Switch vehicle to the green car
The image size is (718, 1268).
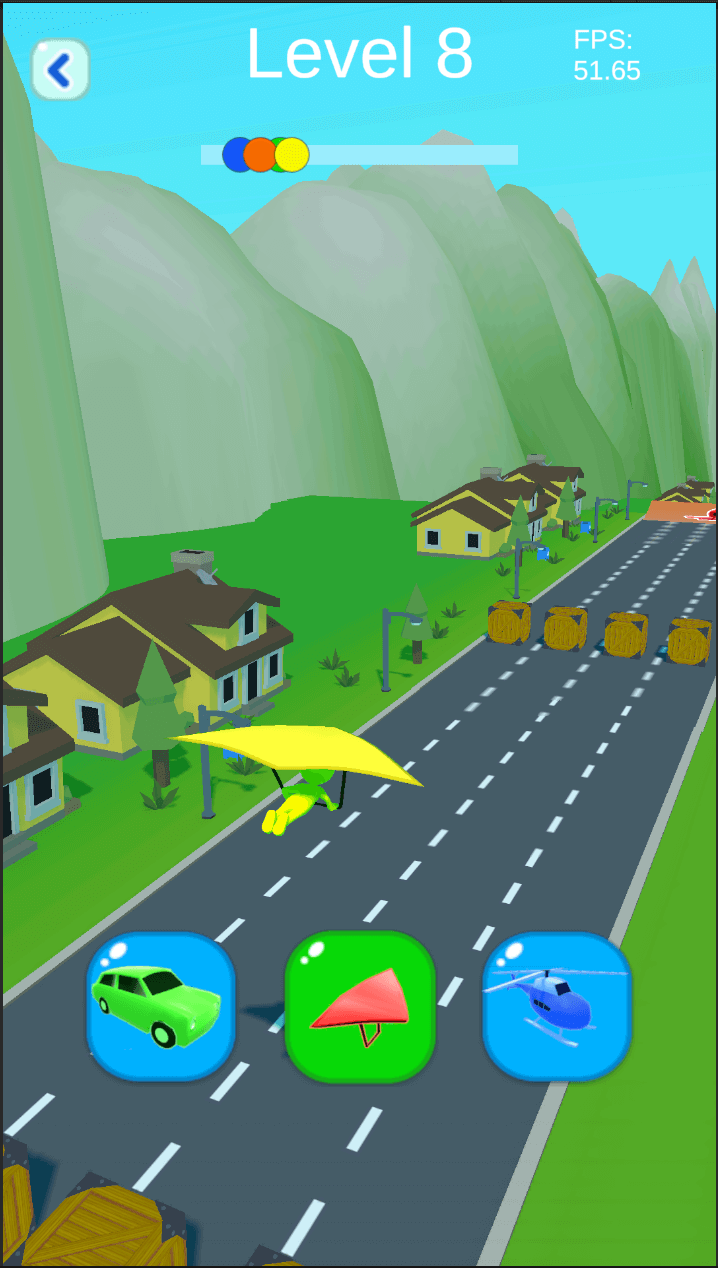tap(160, 1006)
